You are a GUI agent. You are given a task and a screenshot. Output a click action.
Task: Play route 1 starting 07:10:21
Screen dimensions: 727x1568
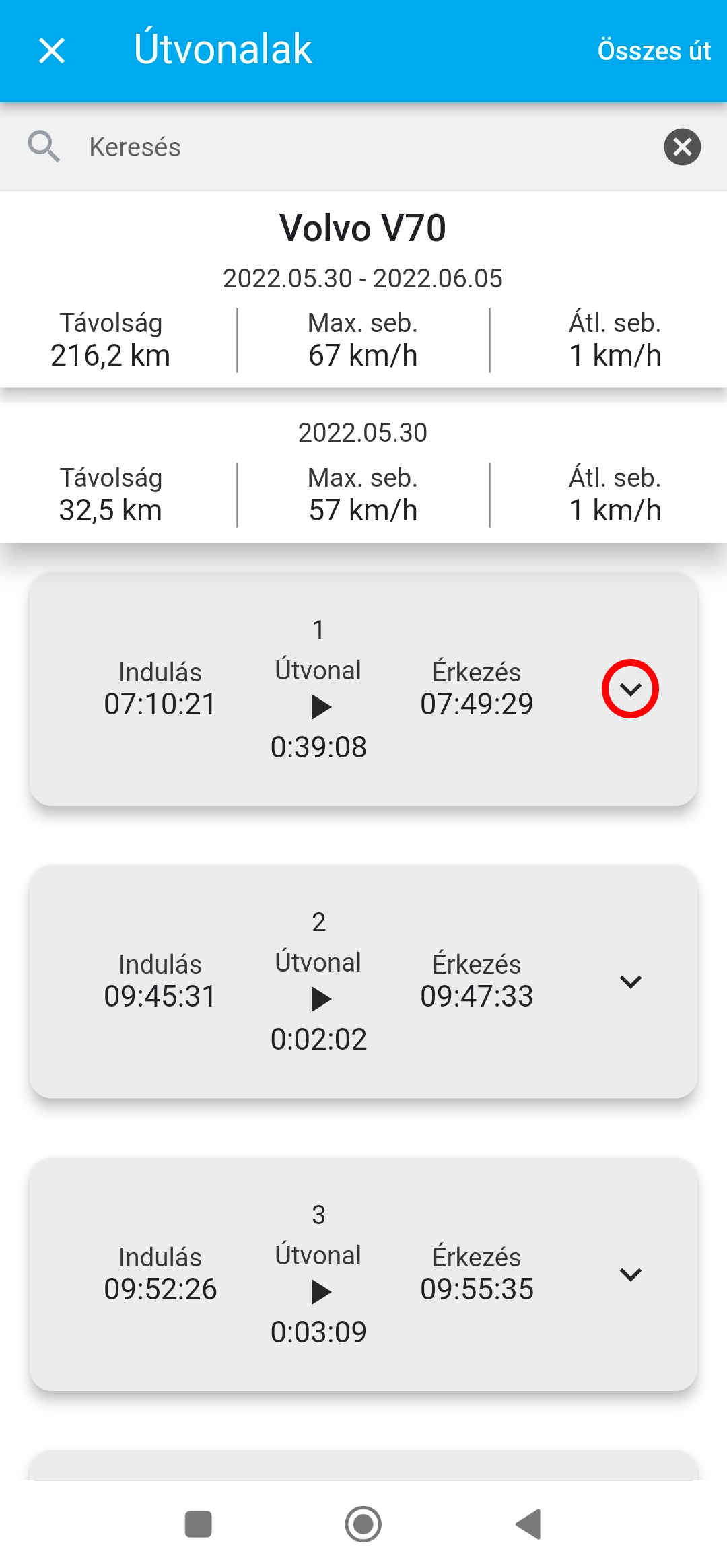click(x=320, y=707)
